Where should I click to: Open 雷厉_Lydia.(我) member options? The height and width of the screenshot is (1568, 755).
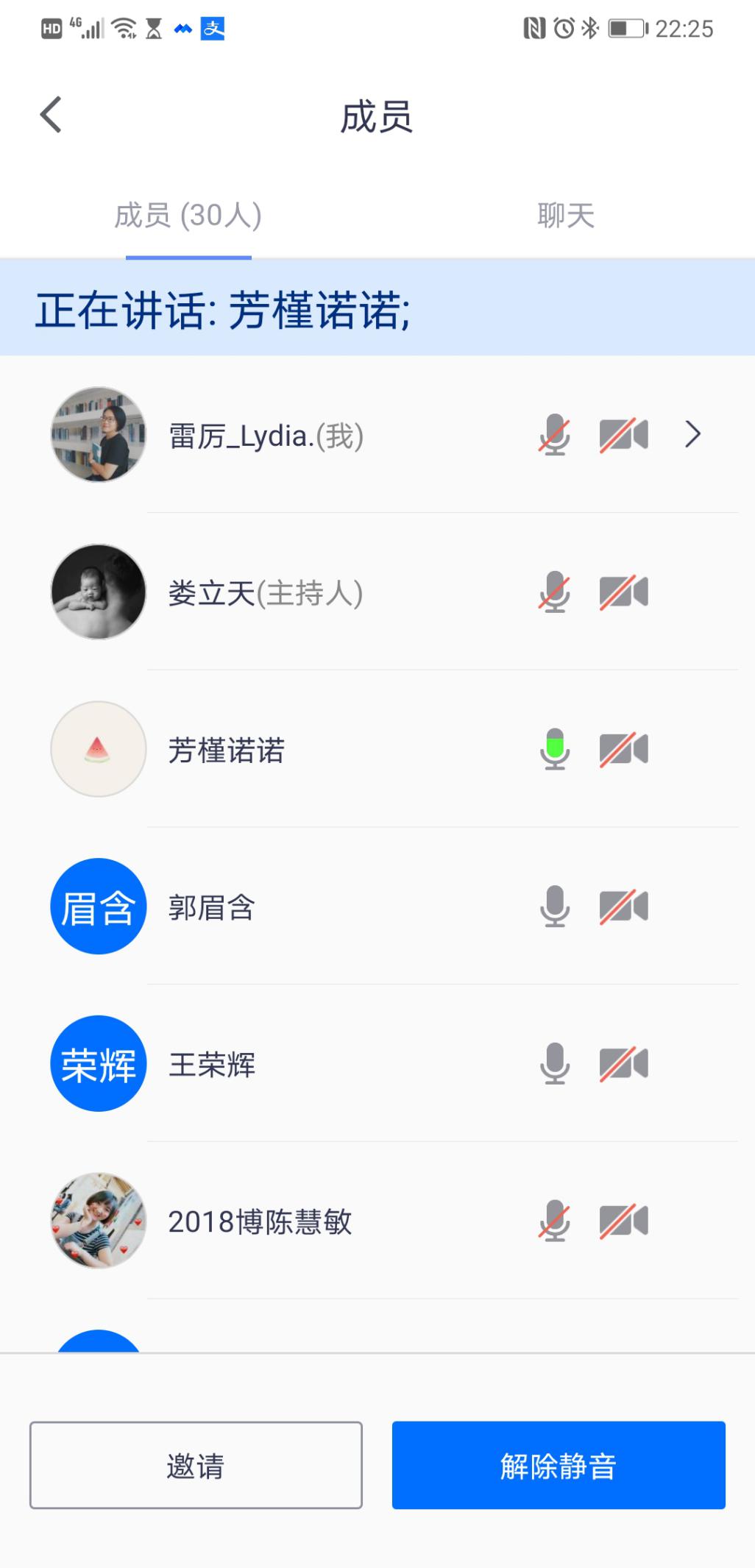[x=692, y=435]
